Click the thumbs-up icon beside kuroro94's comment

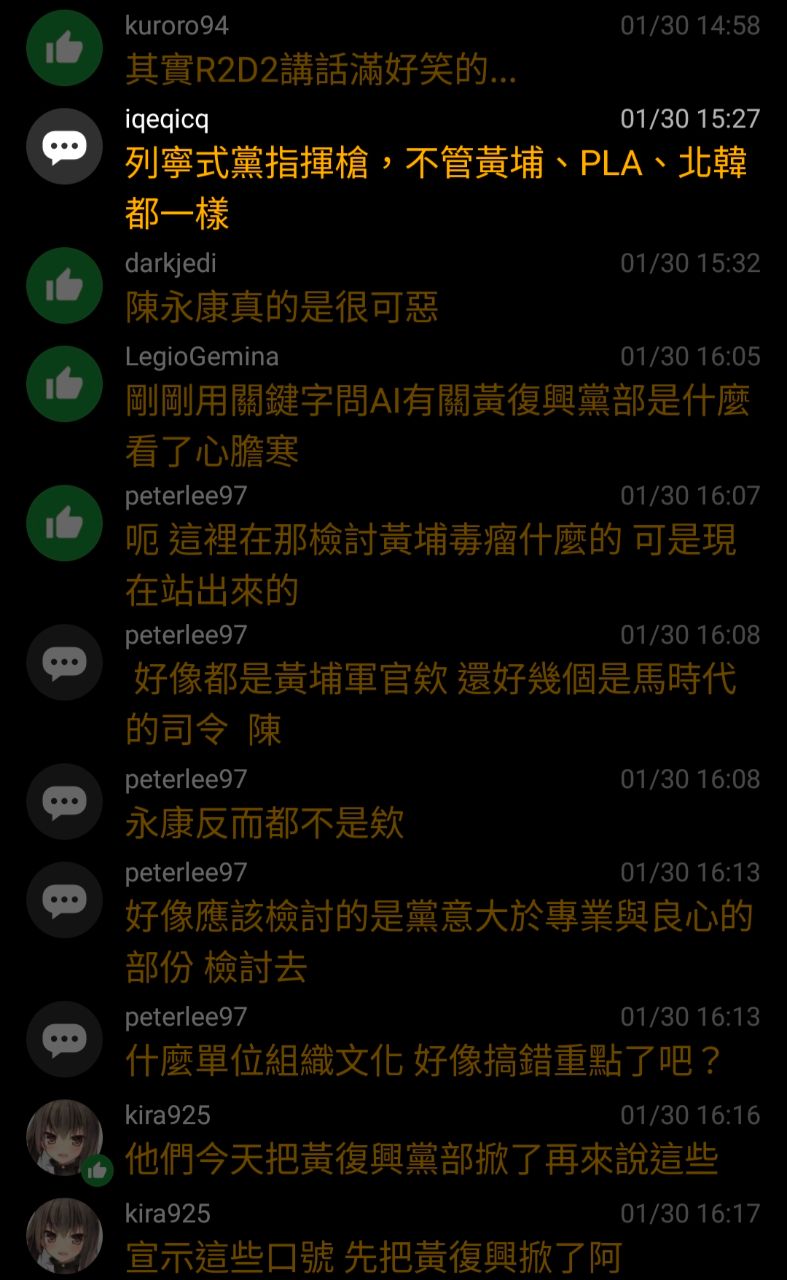[x=64, y=46]
